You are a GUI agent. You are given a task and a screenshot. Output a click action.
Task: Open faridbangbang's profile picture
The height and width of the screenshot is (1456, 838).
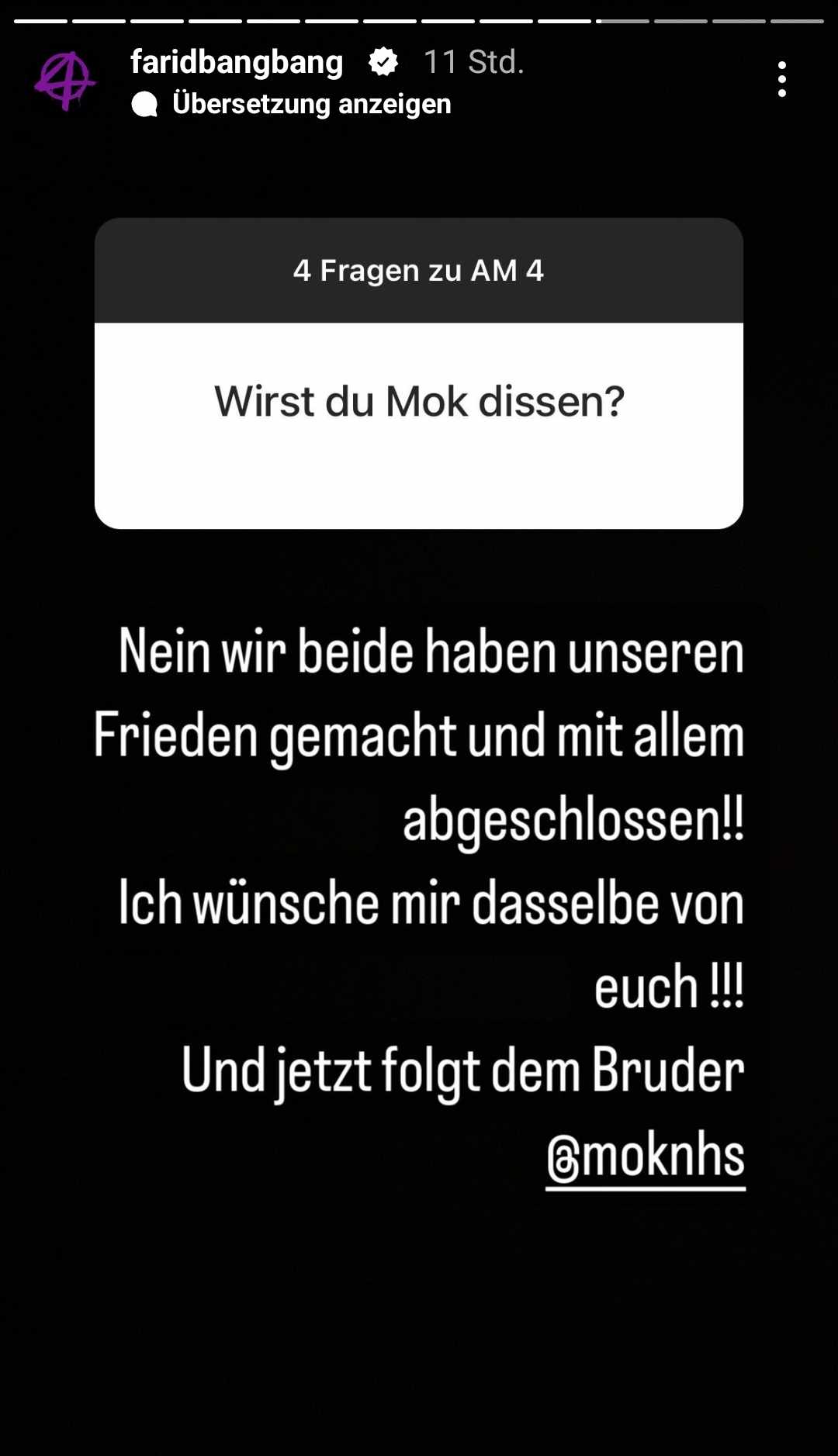65,81
